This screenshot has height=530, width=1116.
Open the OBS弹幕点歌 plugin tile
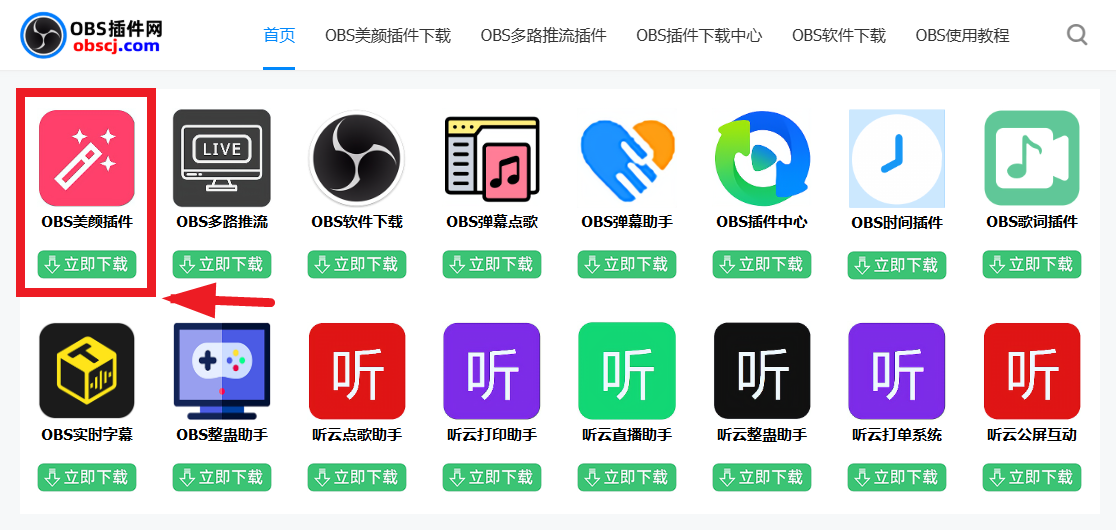tap(492, 158)
